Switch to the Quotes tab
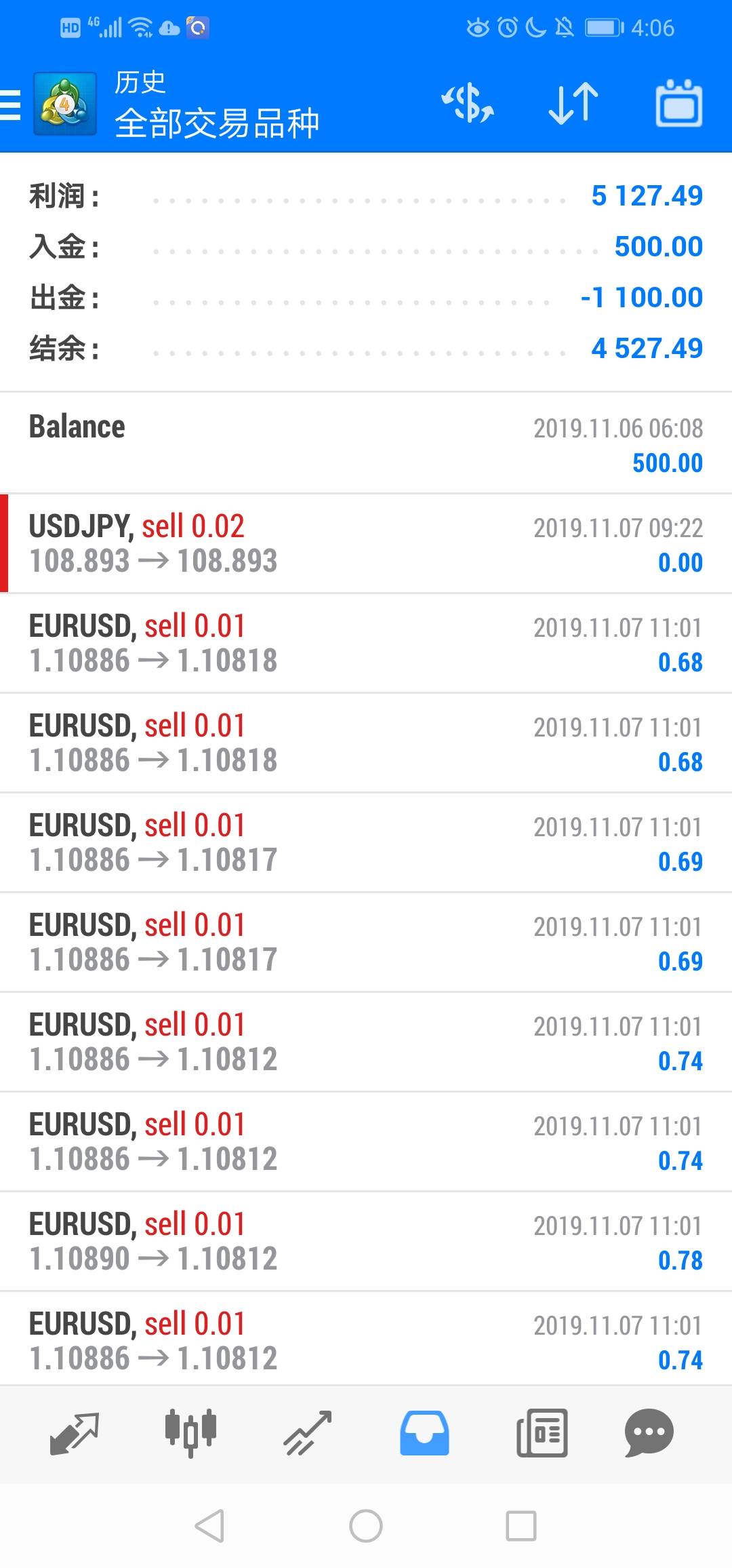 click(75, 1433)
